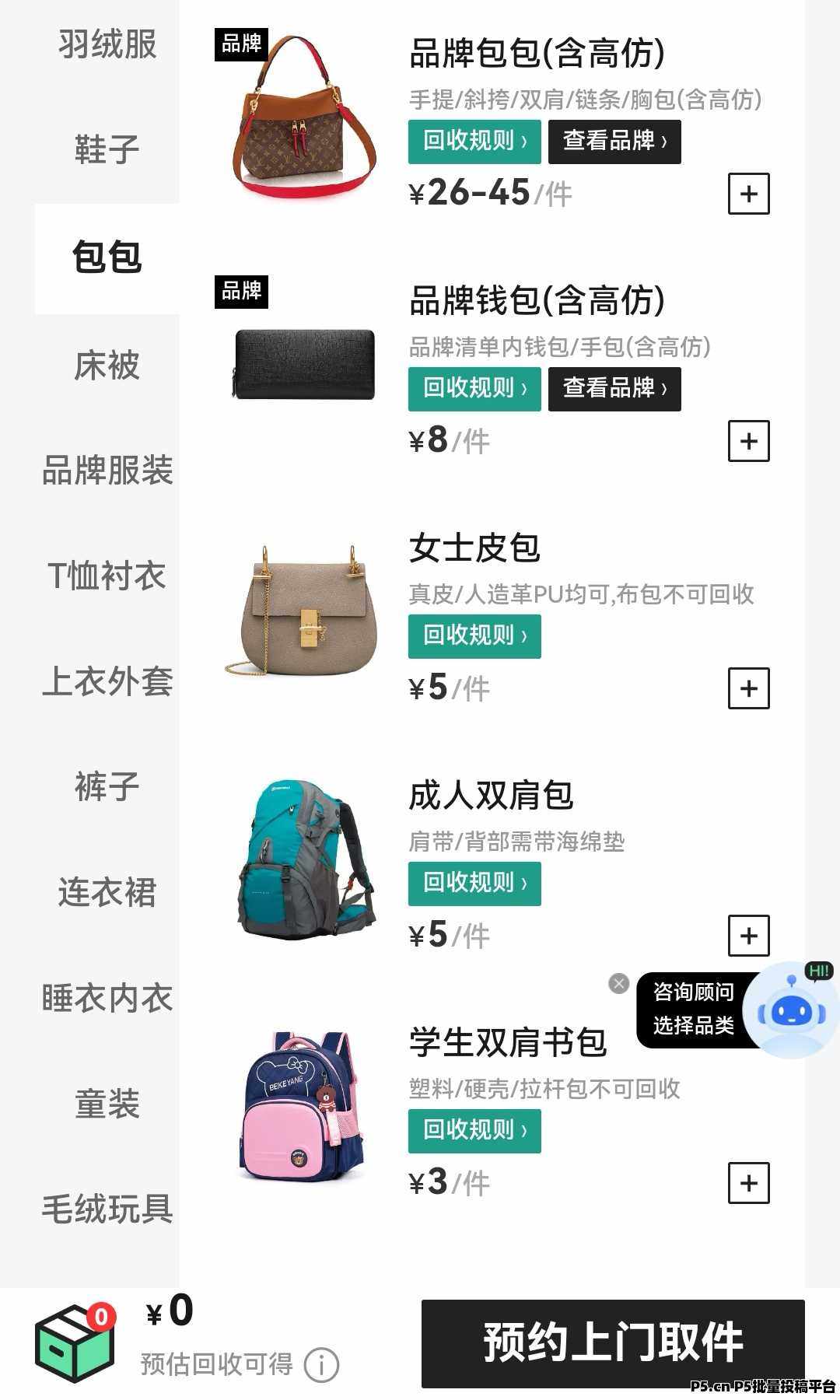Switch to 品牌服装 category
Viewport: 840px width, 1400px height.
click(x=107, y=470)
